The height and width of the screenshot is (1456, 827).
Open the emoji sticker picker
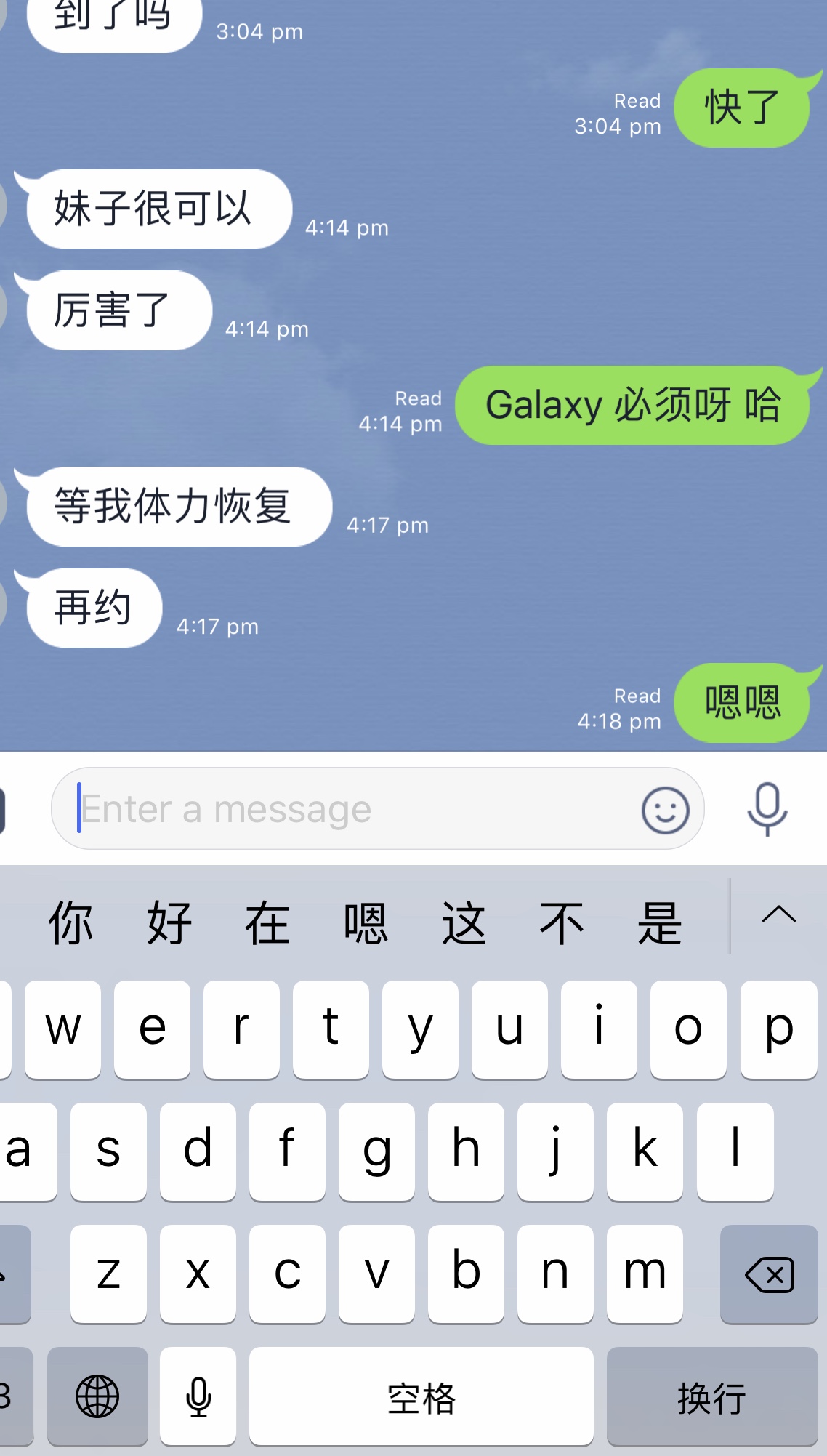(x=665, y=810)
